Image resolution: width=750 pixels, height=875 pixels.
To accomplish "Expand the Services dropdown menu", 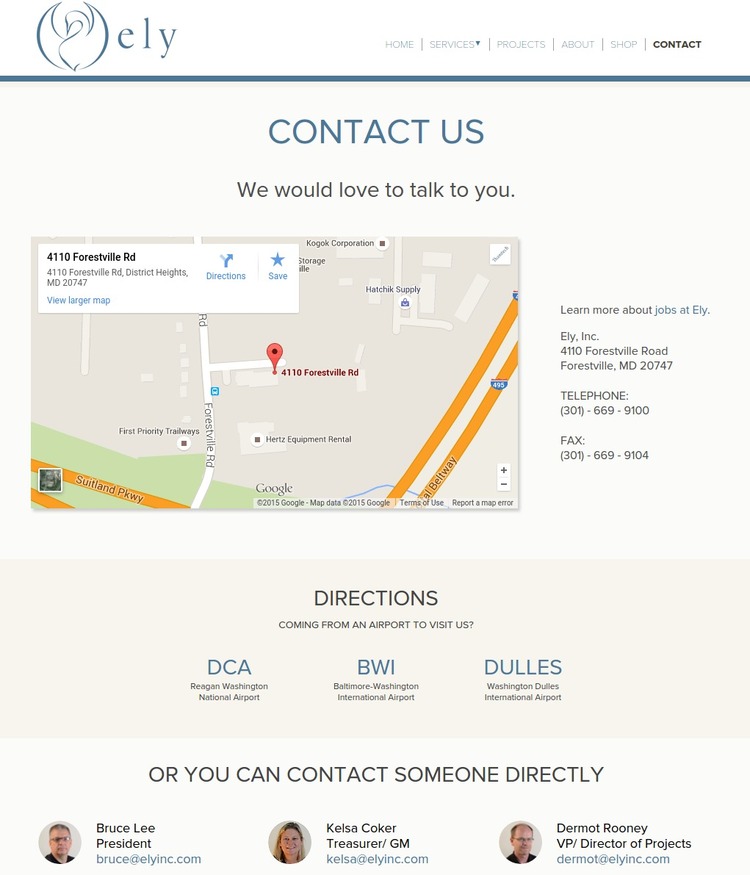I will pos(455,45).
